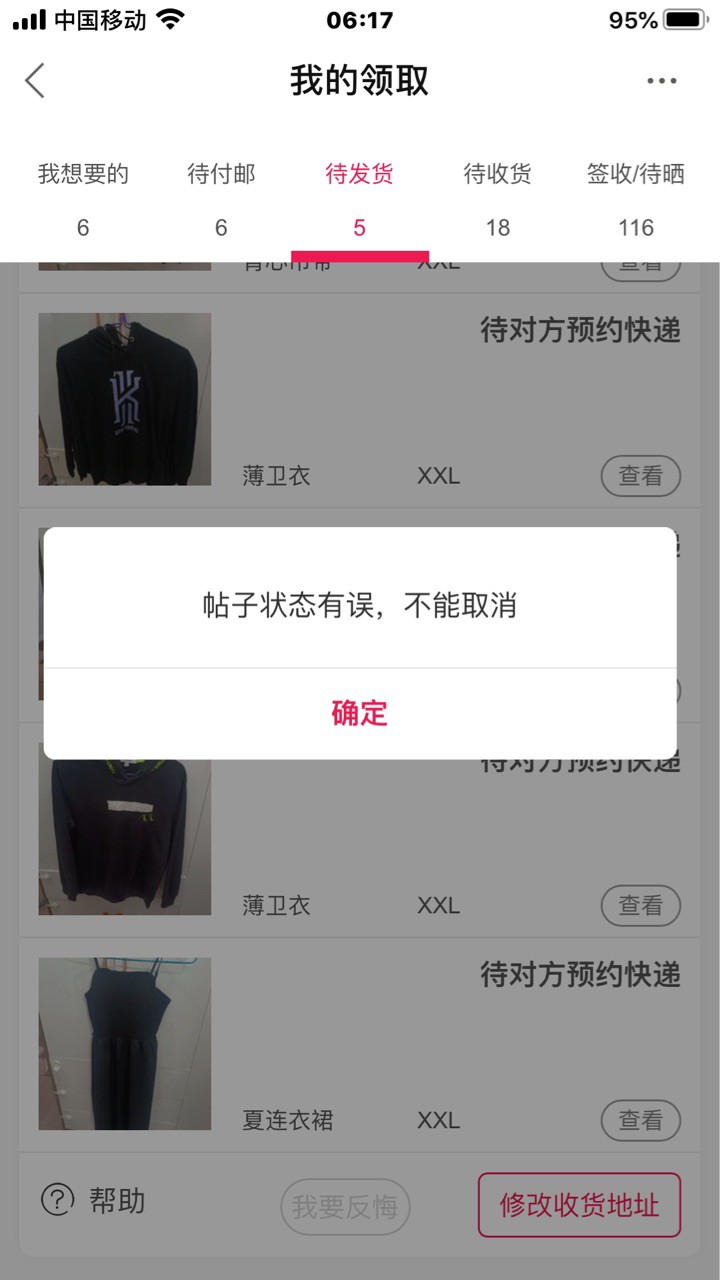Image resolution: width=720 pixels, height=1280 pixels.
Task: Open the three-dot overflow menu
Action: [x=661, y=81]
